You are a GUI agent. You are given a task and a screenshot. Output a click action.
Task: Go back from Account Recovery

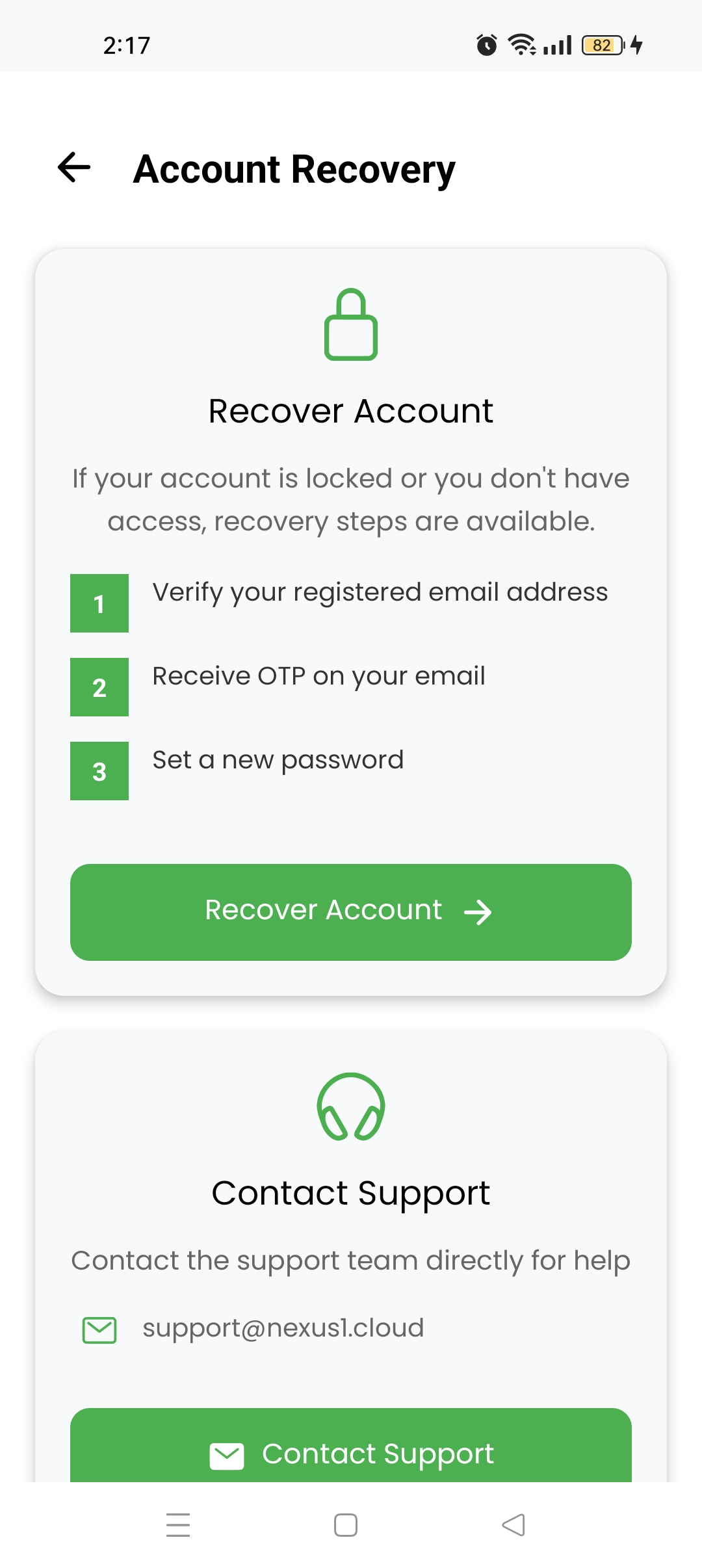click(x=74, y=168)
